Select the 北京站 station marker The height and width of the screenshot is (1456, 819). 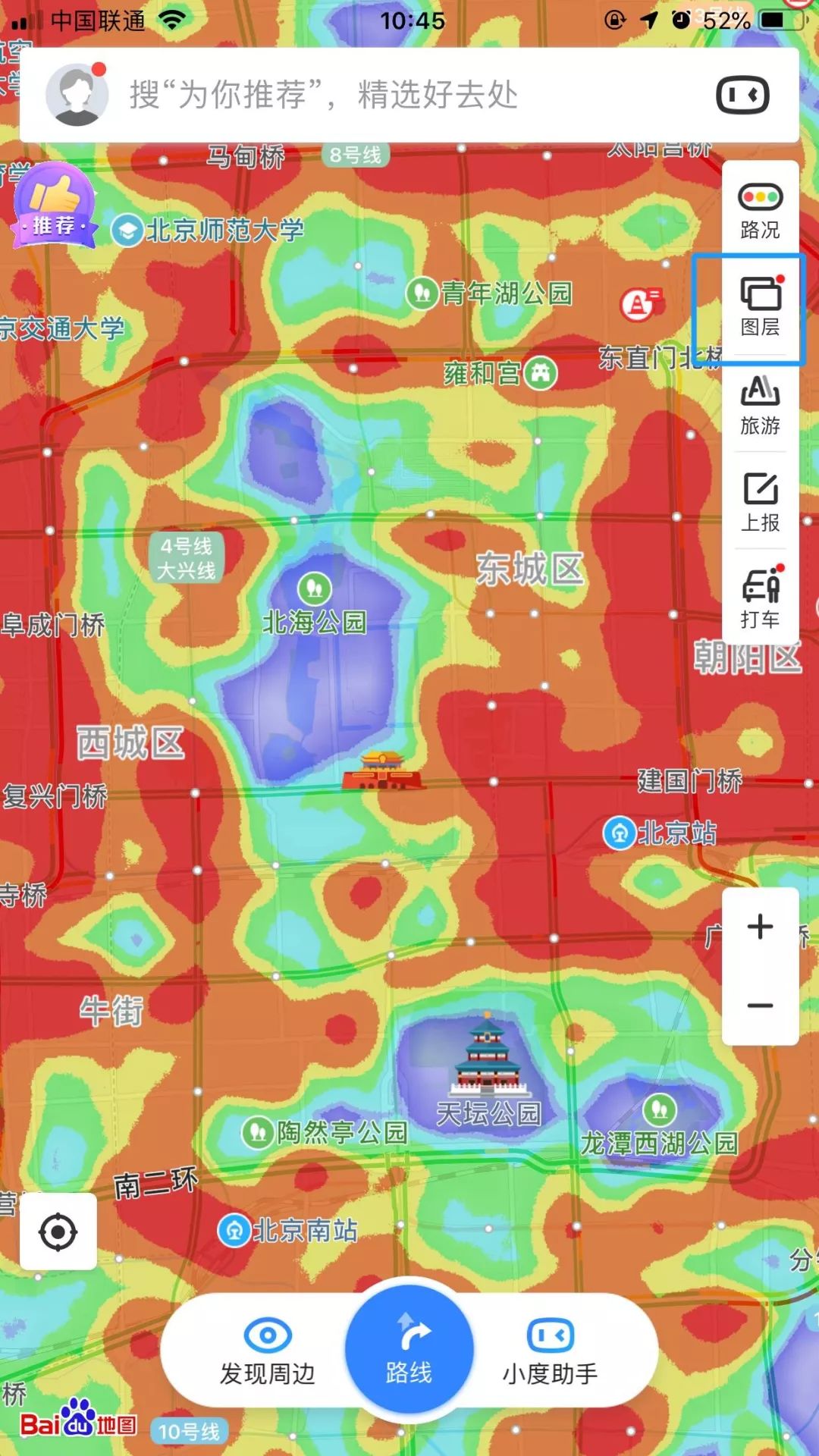coord(620,833)
